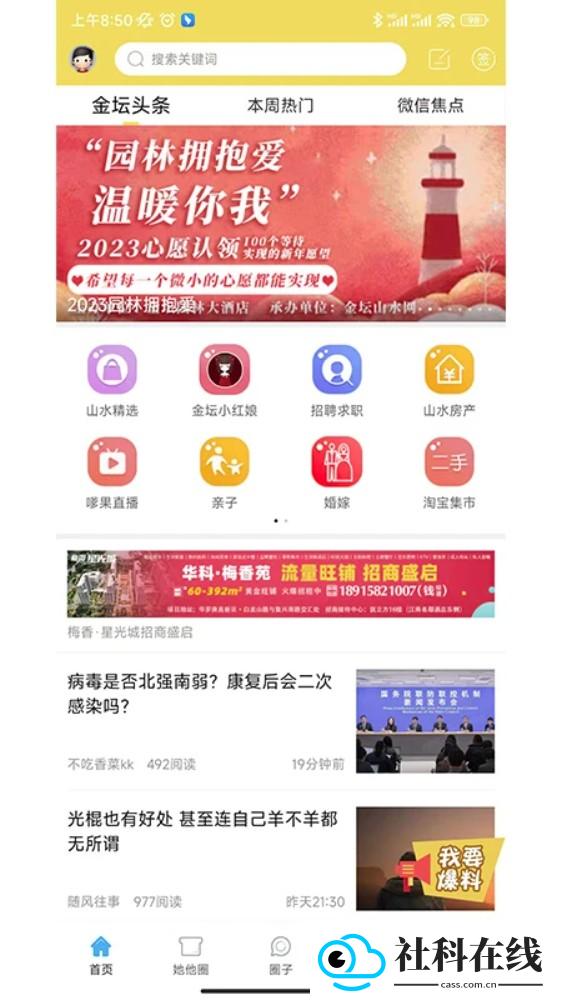562x1000 pixels.
Task: Open 淘宝集市
Action: tap(450, 473)
